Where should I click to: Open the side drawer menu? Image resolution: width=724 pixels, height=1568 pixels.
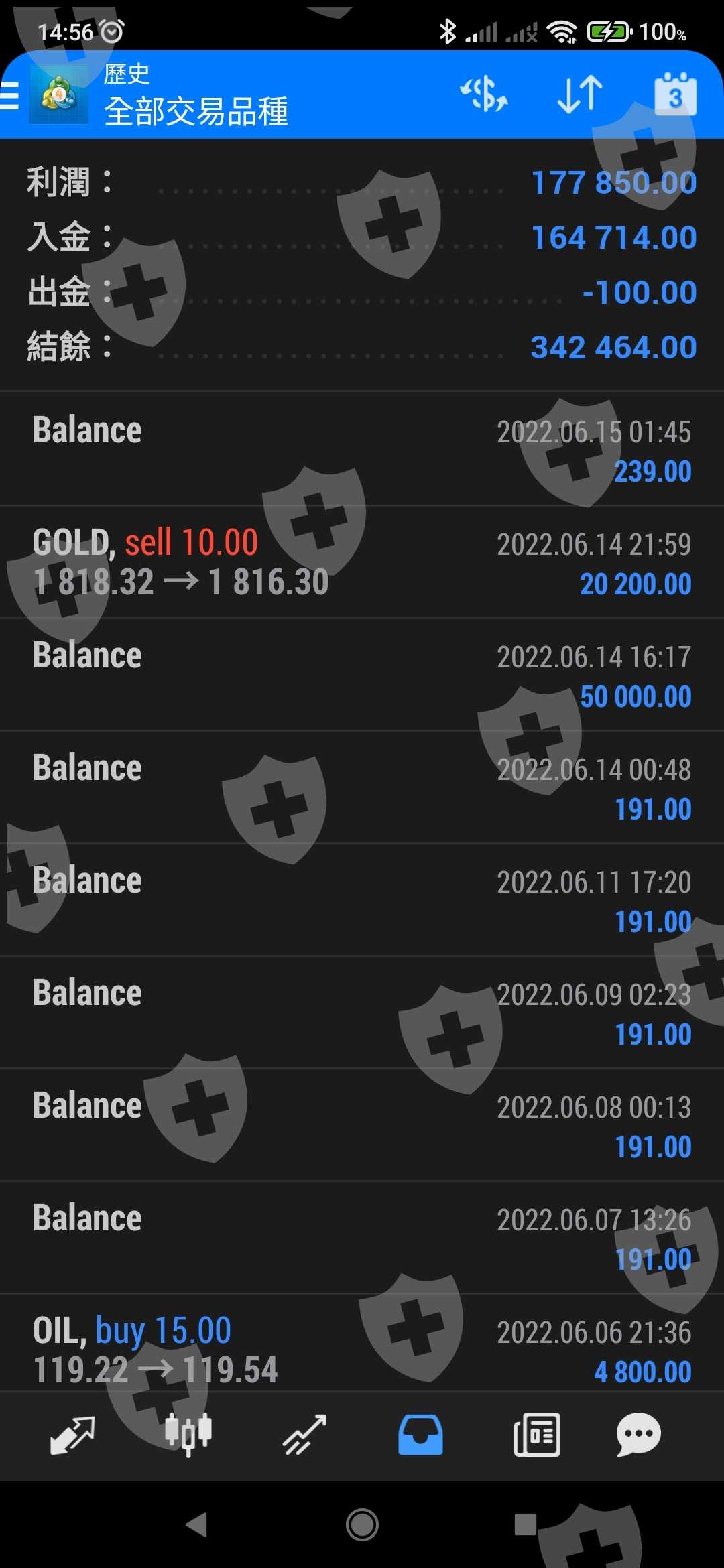[x=11, y=95]
